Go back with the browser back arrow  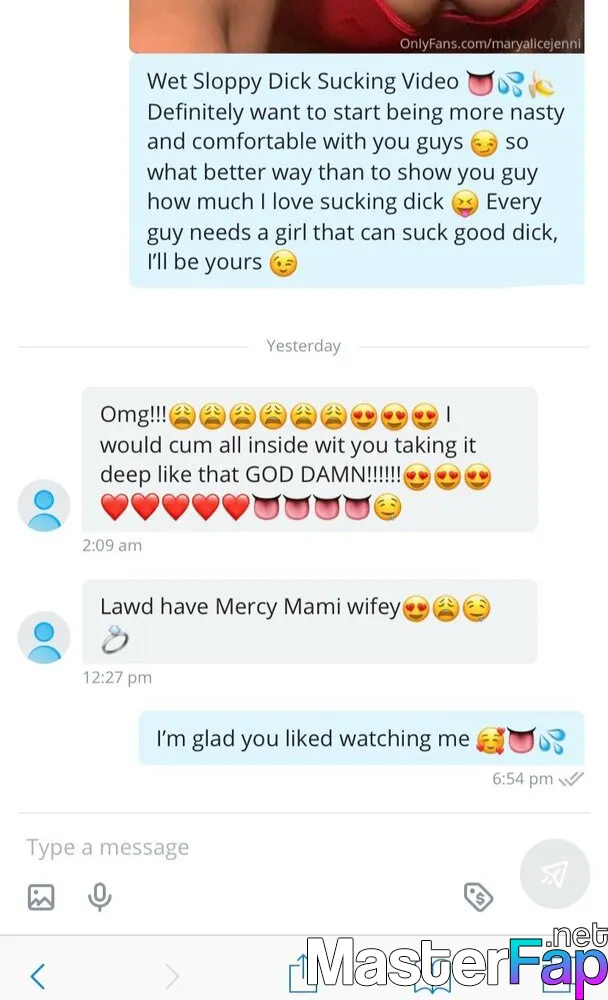[x=38, y=976]
